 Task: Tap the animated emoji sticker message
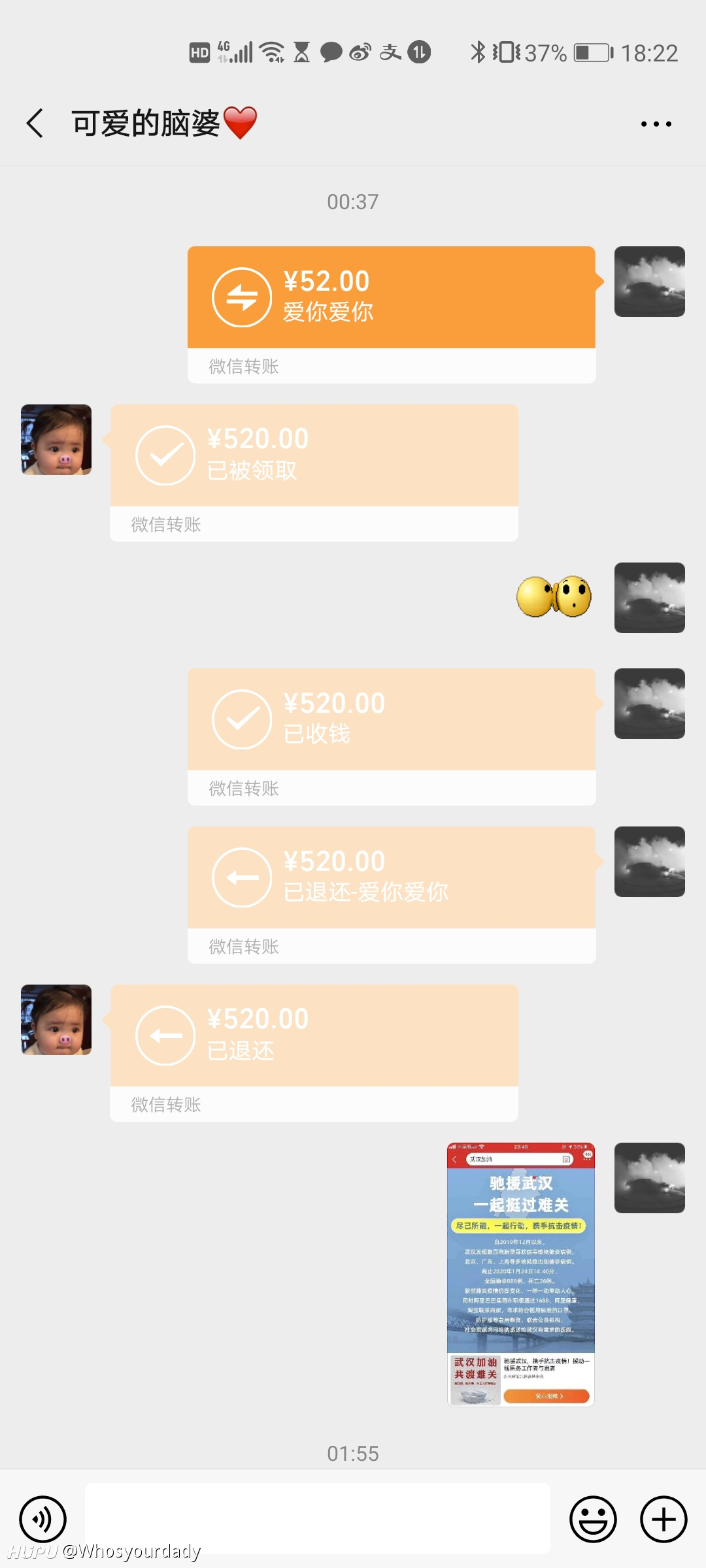coord(554,596)
